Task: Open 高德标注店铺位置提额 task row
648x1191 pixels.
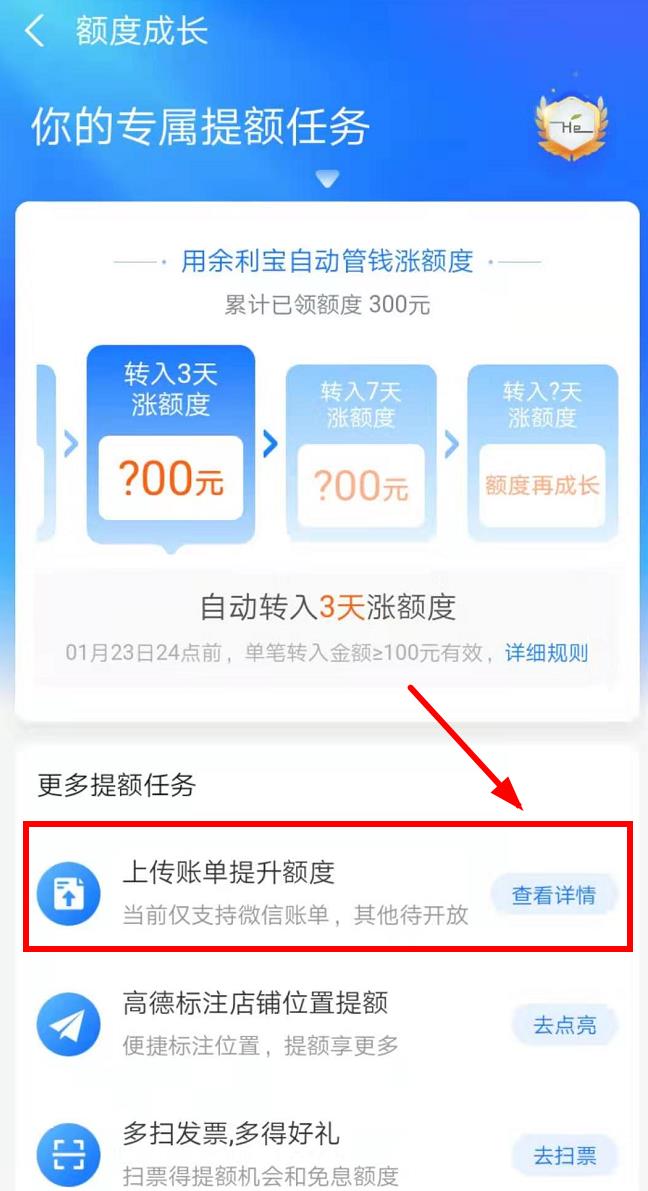Action: pos(260,1024)
